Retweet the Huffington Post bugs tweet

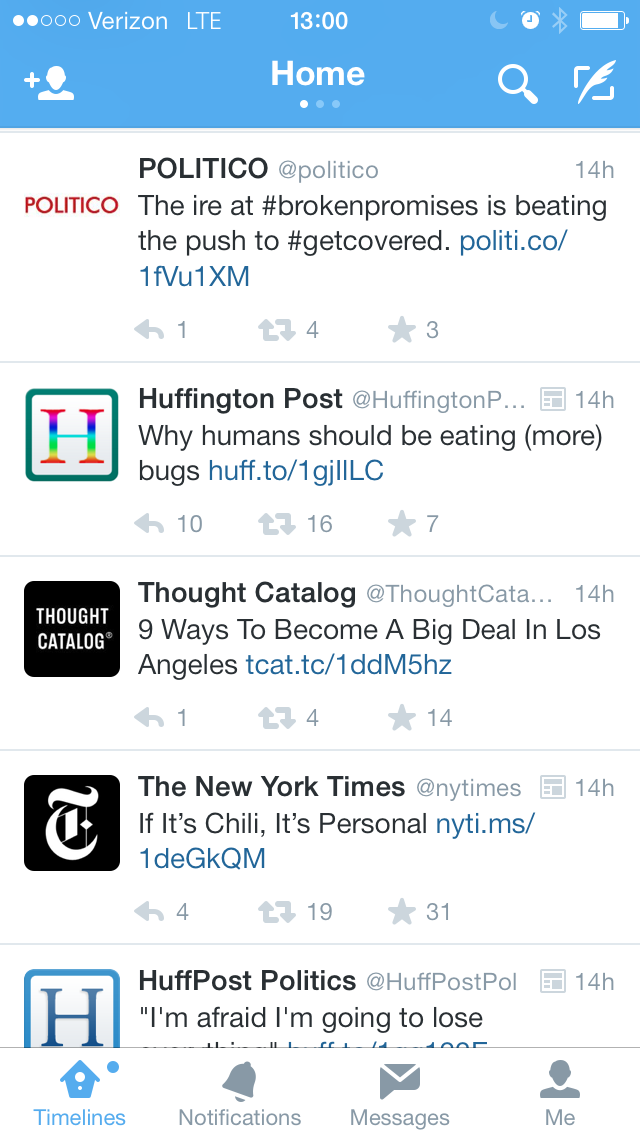(x=277, y=524)
